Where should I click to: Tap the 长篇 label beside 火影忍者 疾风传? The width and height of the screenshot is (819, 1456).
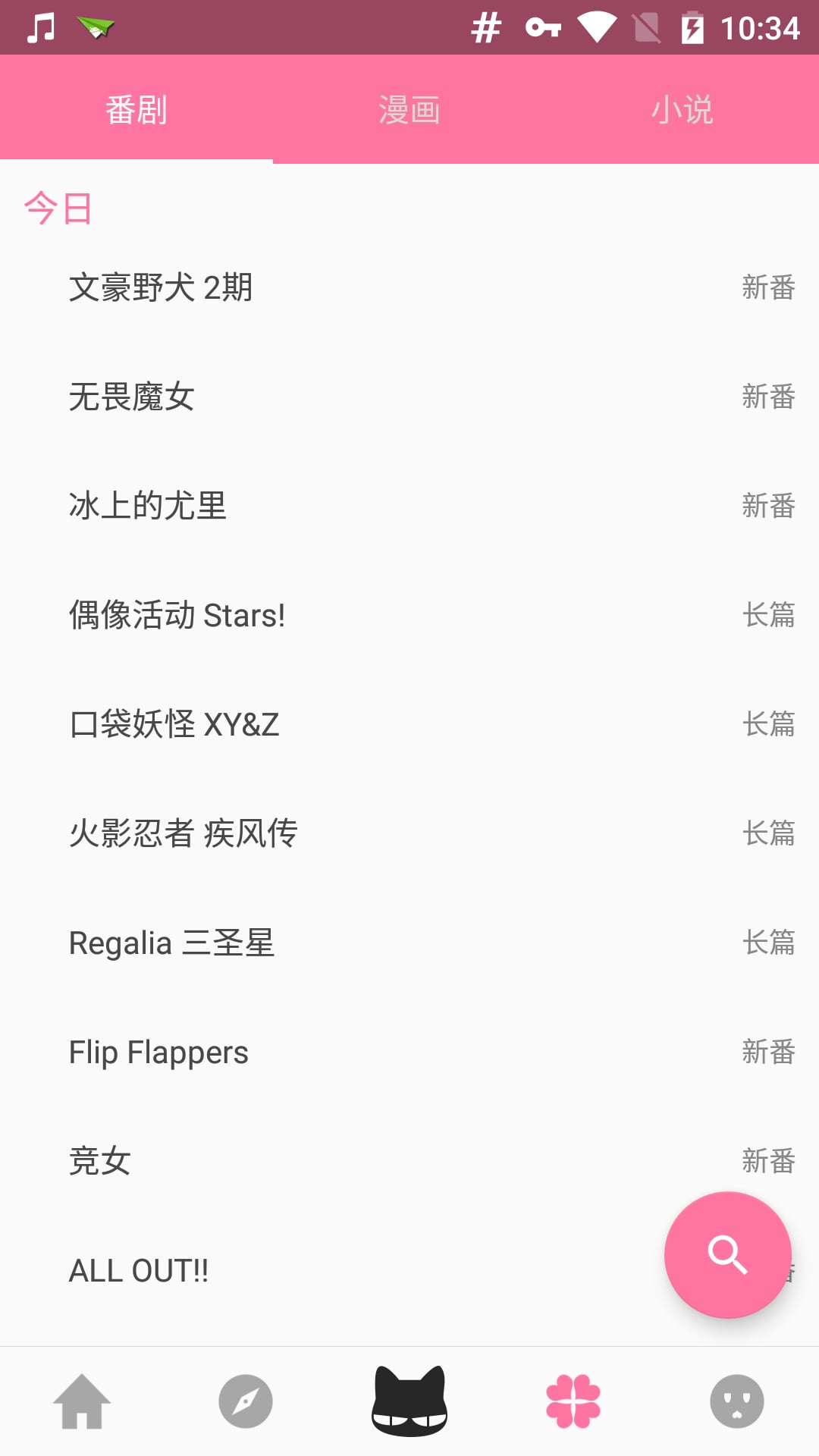pos(768,833)
